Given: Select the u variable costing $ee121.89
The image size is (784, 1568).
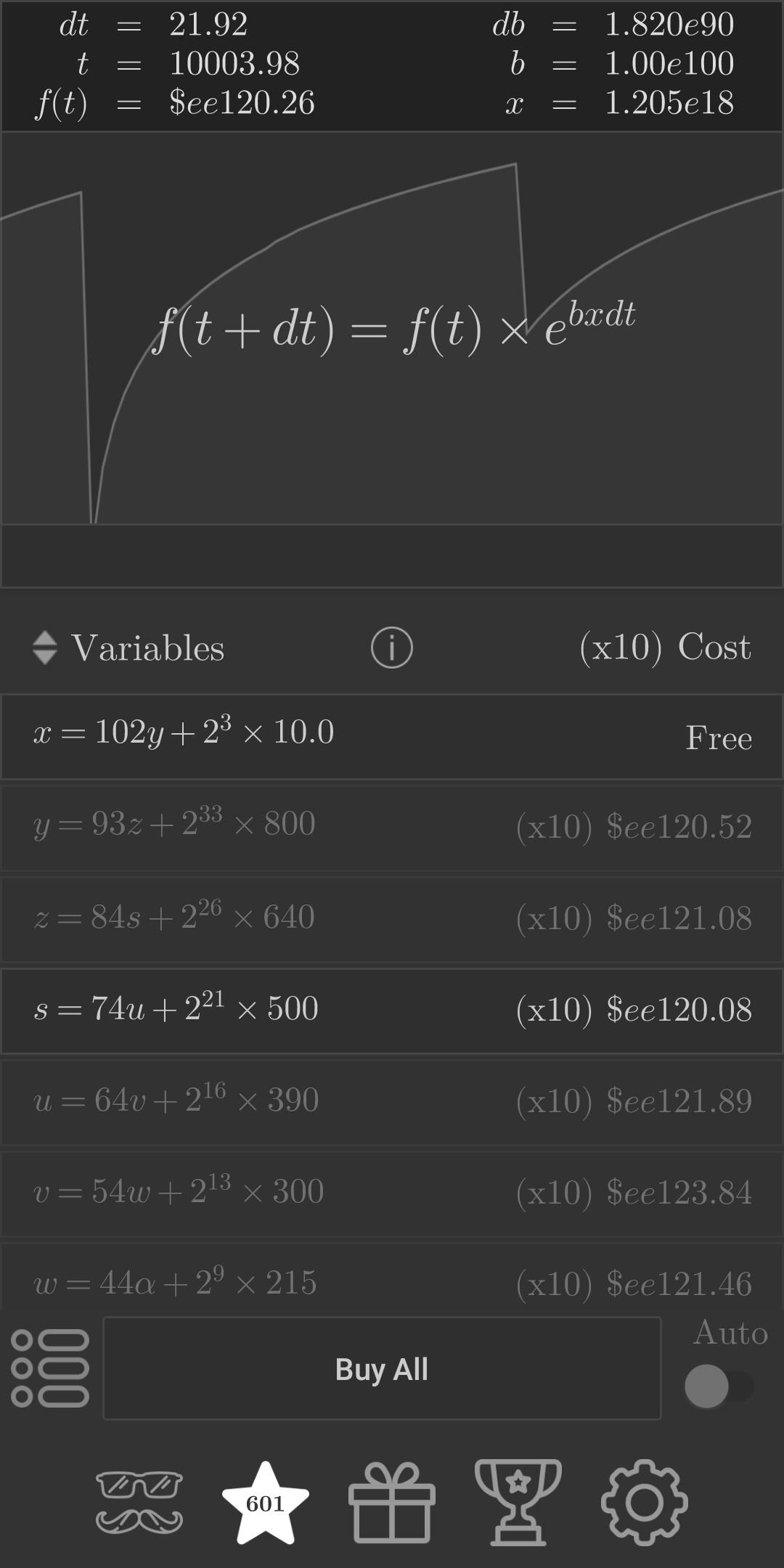Looking at the screenshot, I should pyautogui.click(x=392, y=1102).
